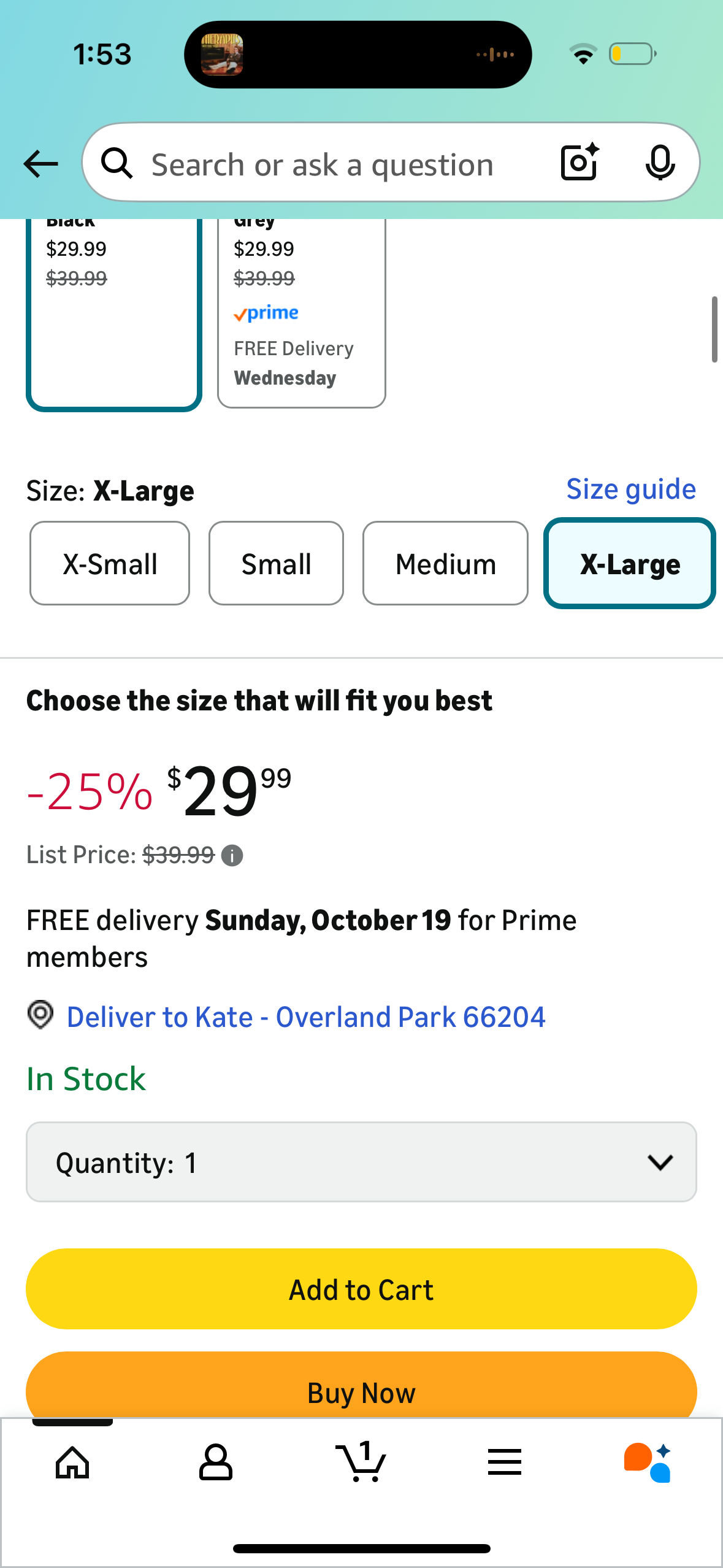The width and height of the screenshot is (723, 1568).
Task: Open the hamburger menu tab
Action: [x=505, y=1462]
